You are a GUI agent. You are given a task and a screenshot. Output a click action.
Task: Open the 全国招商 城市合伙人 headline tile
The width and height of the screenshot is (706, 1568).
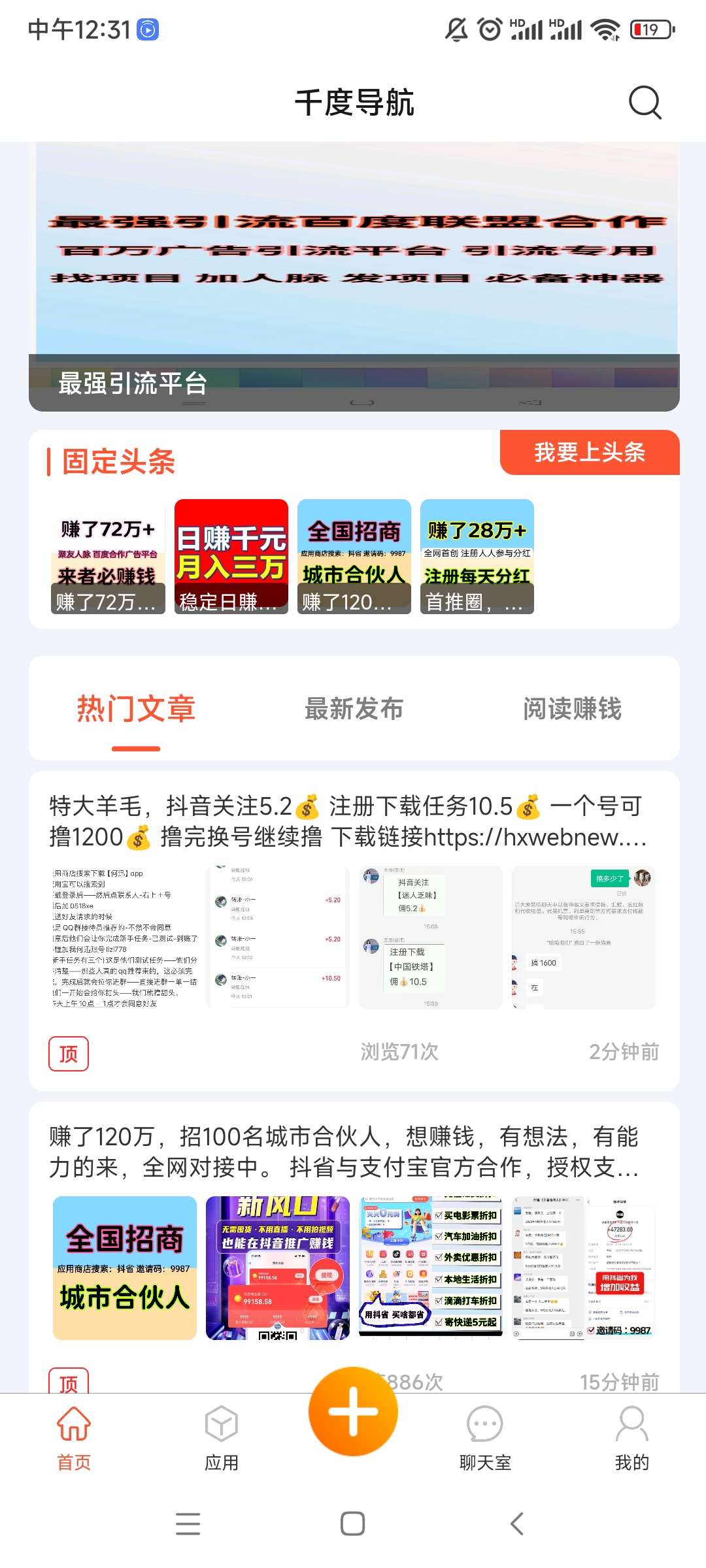pos(354,557)
